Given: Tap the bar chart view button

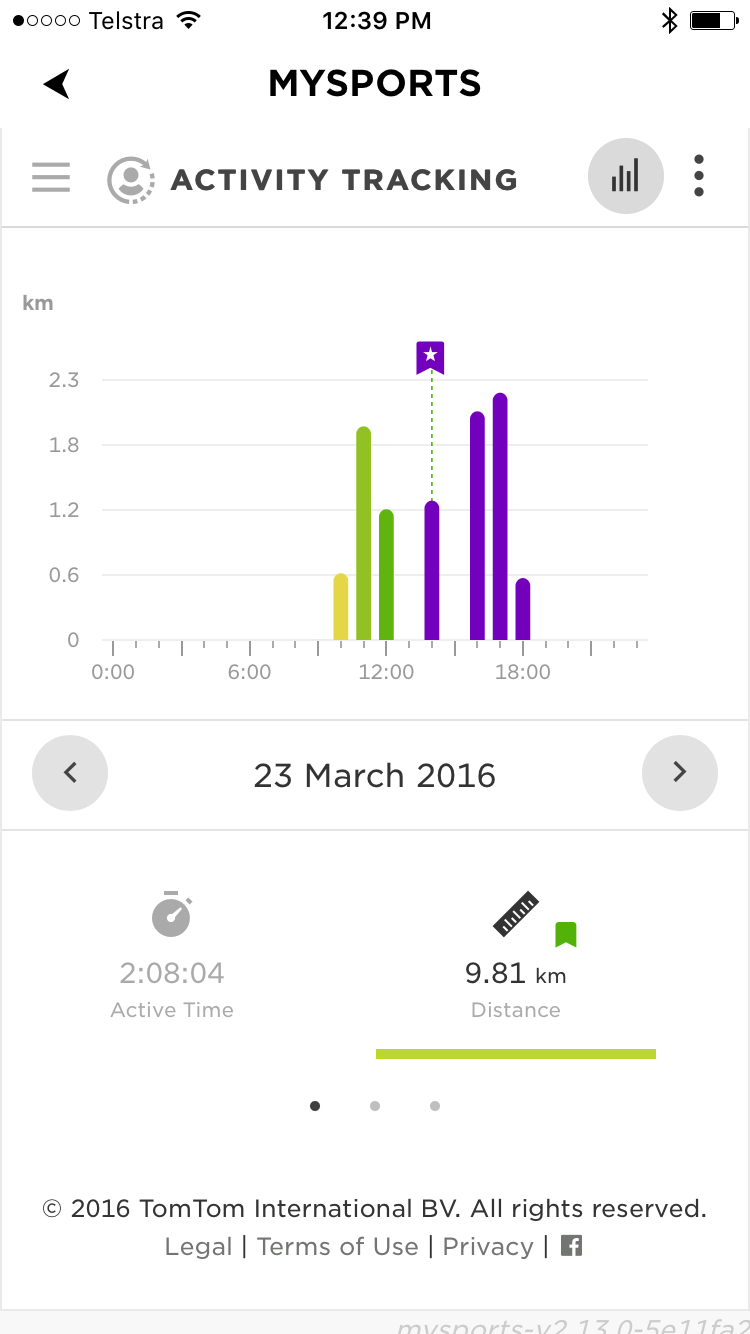Looking at the screenshot, I should pos(625,177).
